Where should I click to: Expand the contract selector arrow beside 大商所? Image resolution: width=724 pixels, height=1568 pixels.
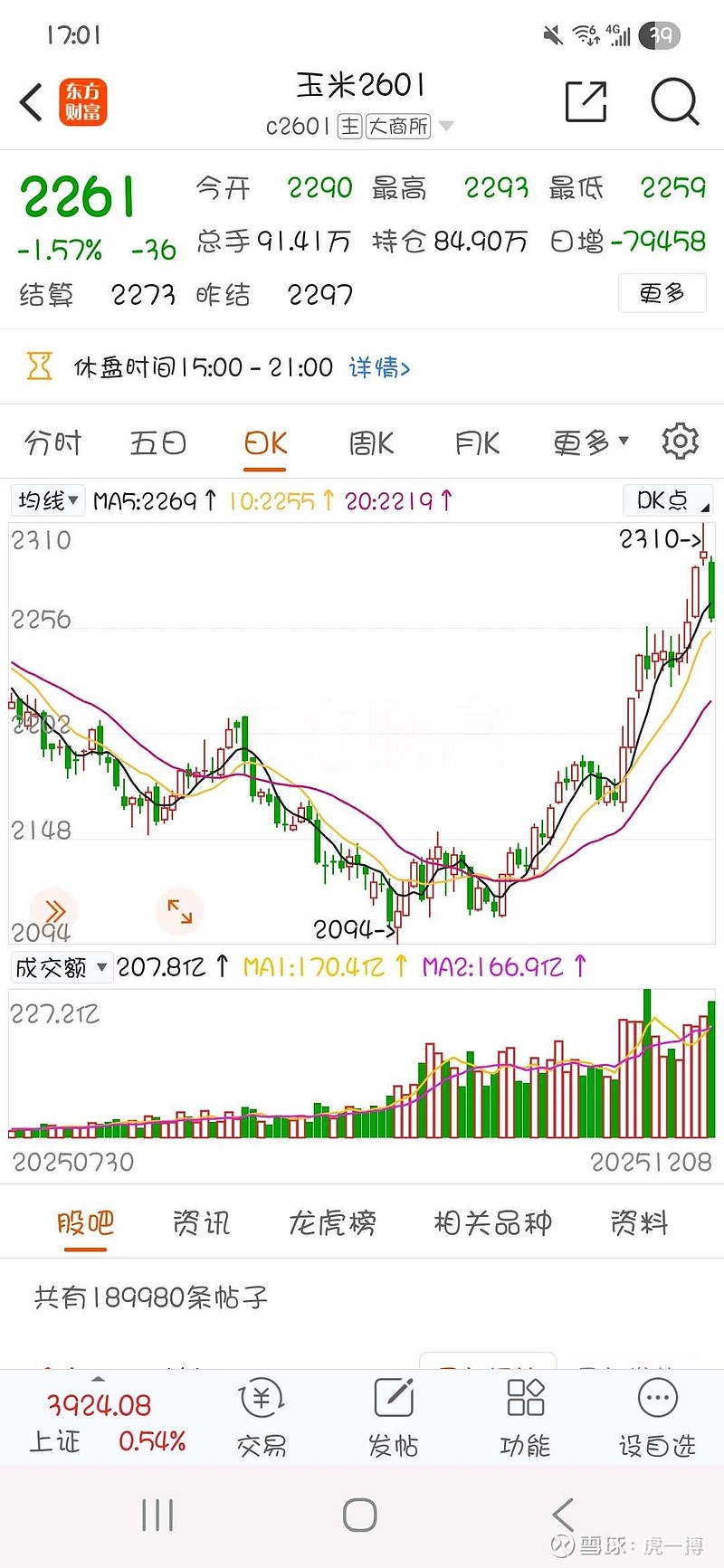446,127
